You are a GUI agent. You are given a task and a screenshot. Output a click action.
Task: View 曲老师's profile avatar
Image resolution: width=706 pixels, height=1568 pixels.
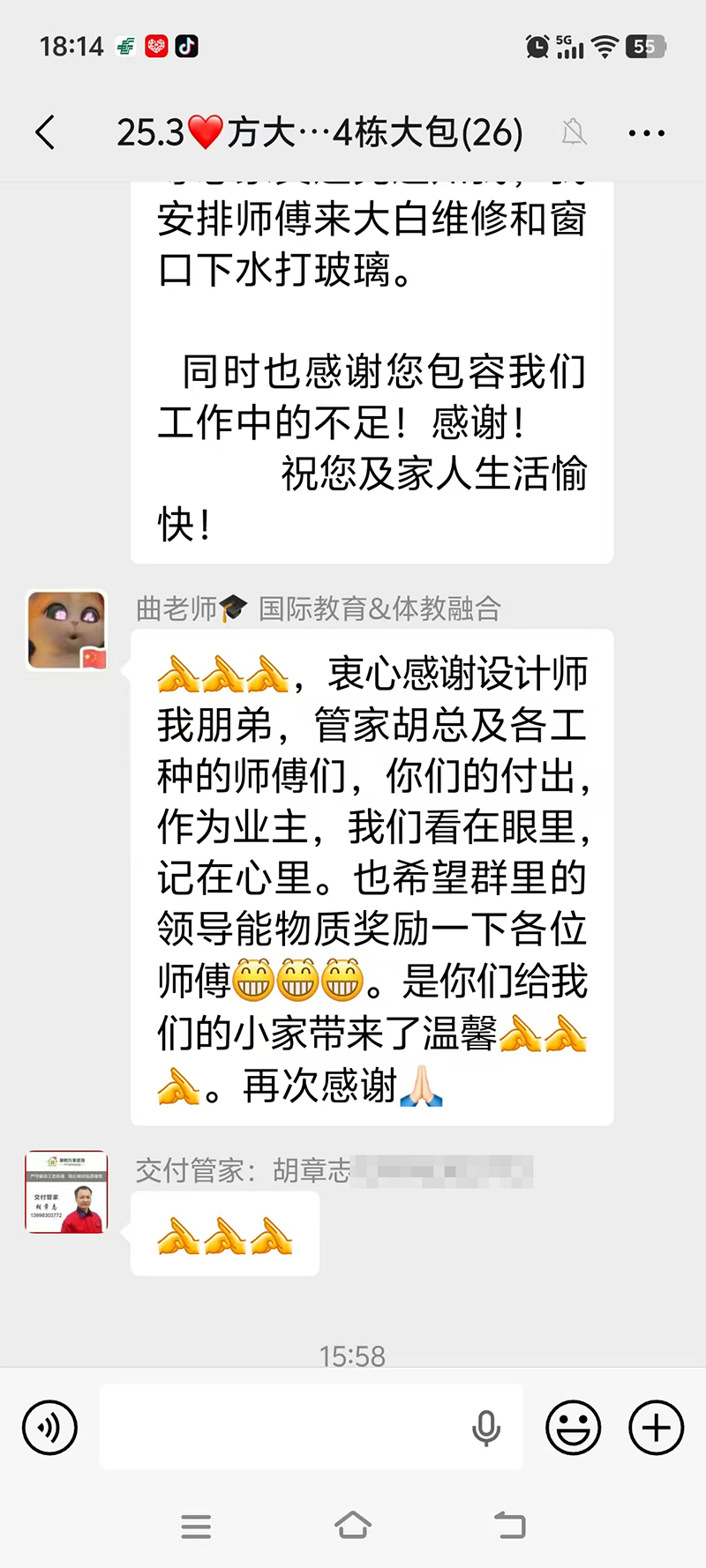(x=67, y=630)
